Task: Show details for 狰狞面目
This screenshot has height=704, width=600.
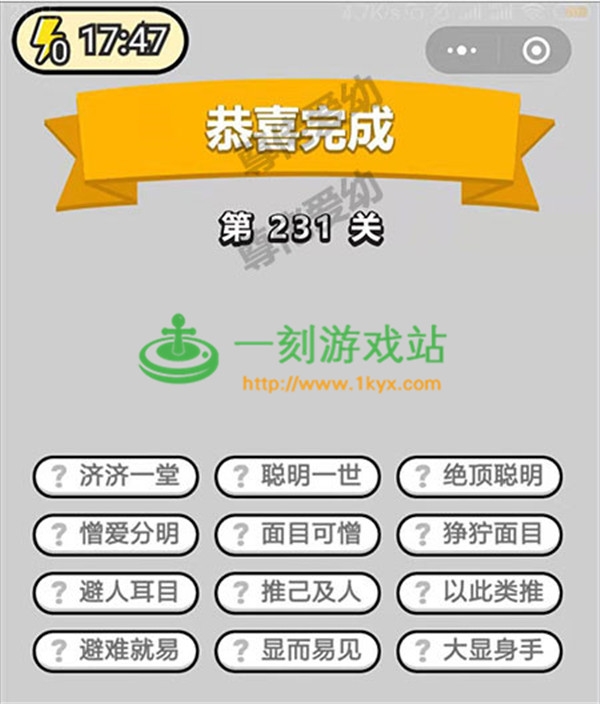Action: (479, 535)
